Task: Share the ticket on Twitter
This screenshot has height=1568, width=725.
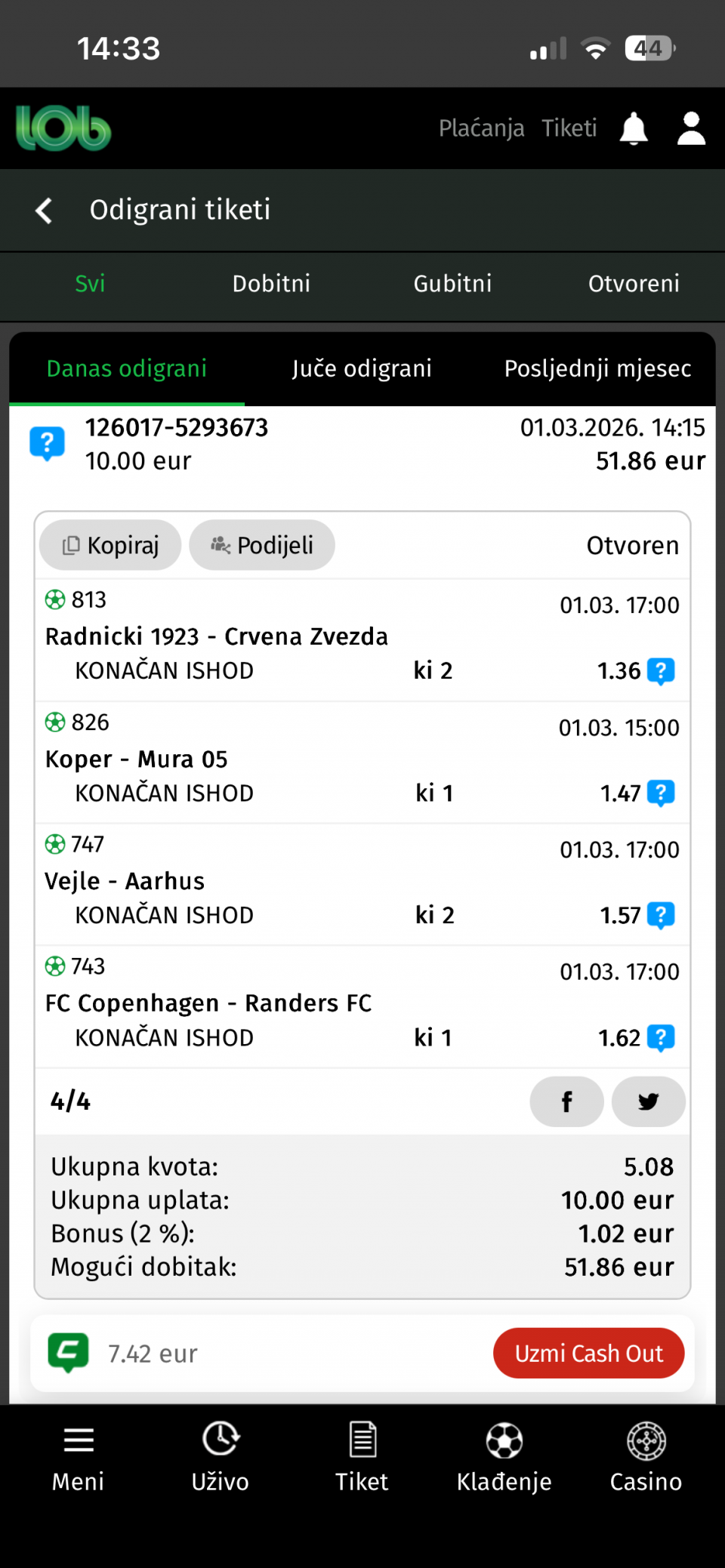Action: coord(648,1102)
